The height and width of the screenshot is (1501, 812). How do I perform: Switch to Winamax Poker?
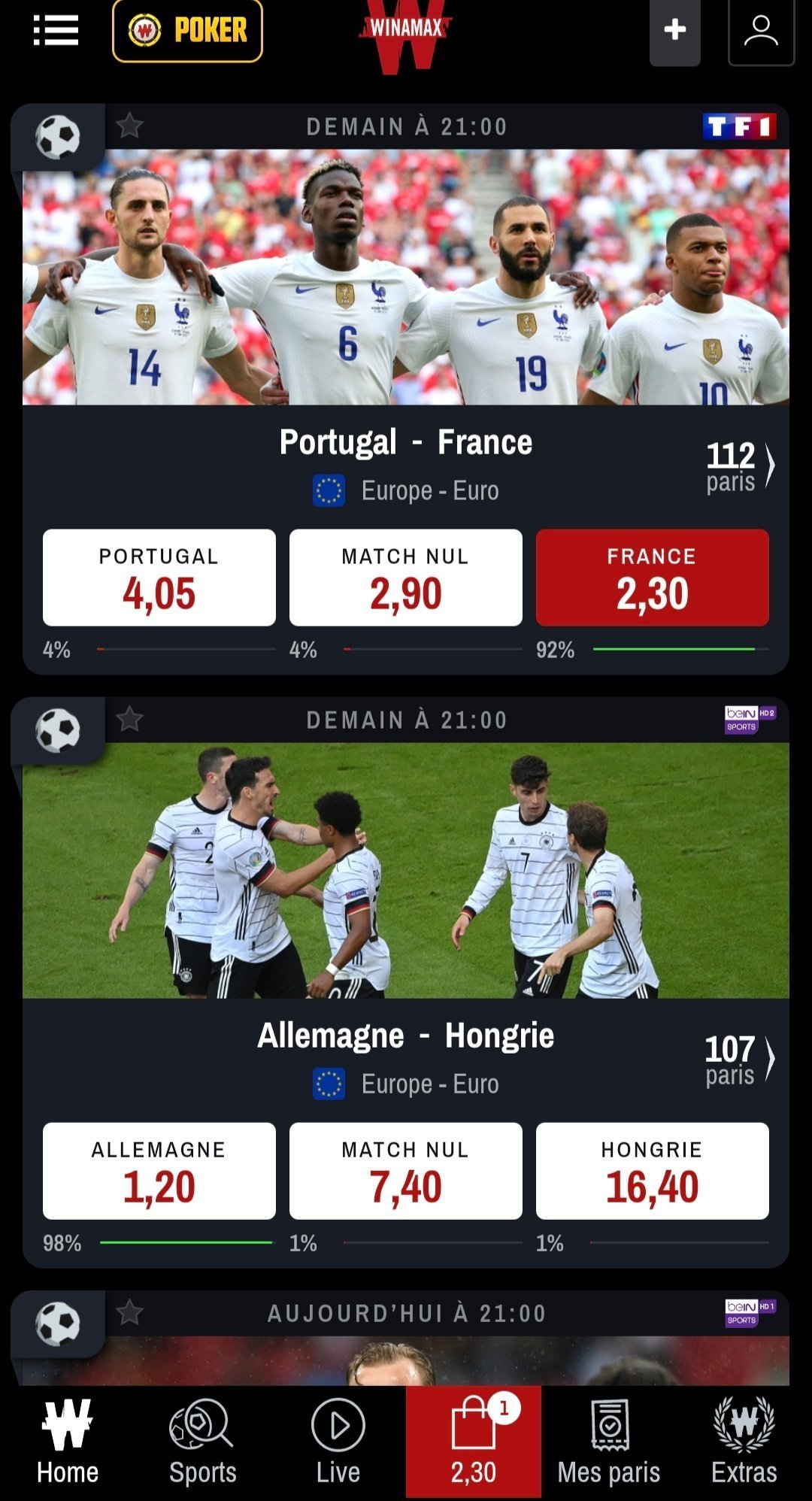(187, 31)
